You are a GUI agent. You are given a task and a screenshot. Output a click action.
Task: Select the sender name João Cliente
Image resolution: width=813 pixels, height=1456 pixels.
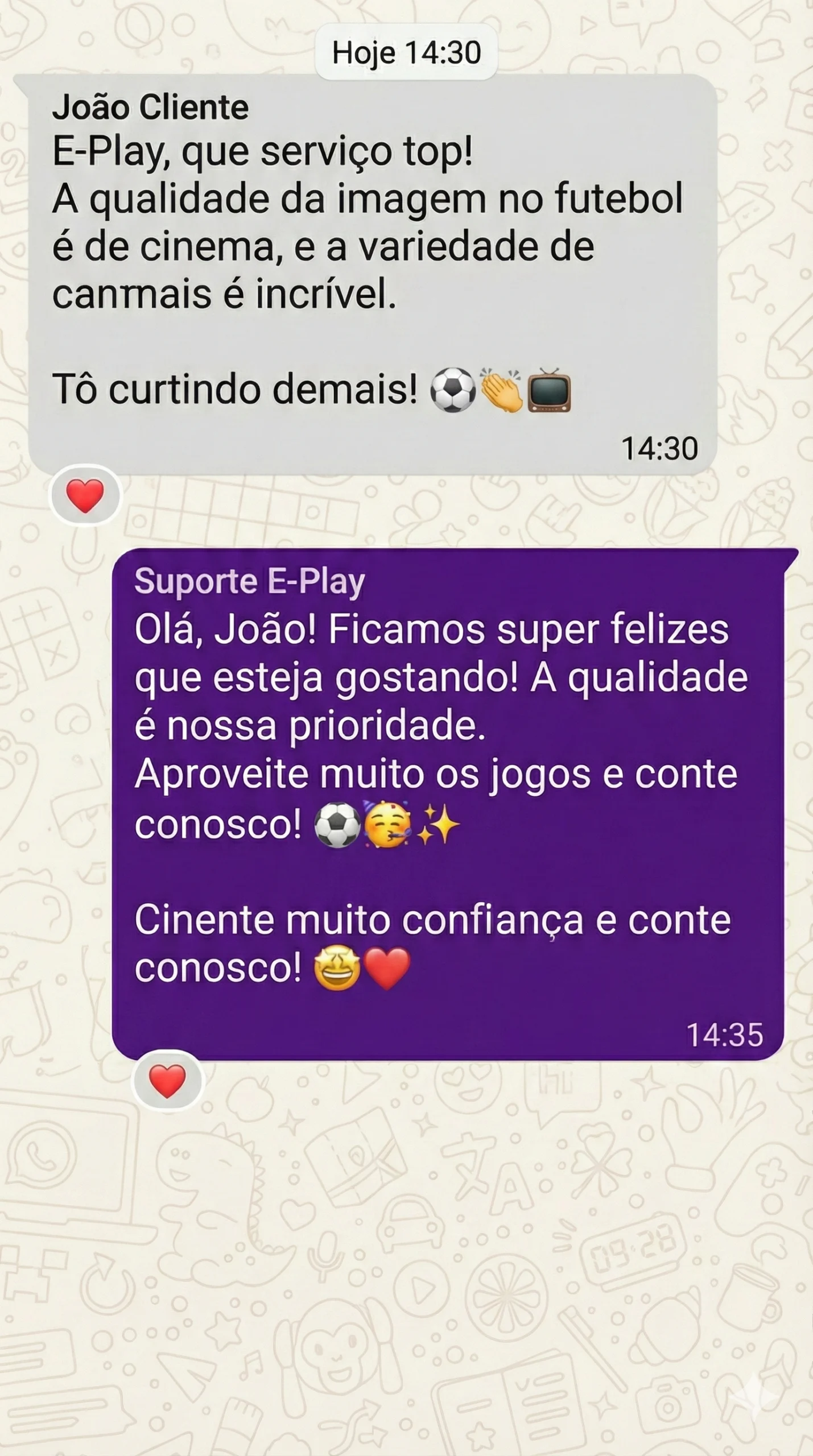tap(152, 108)
